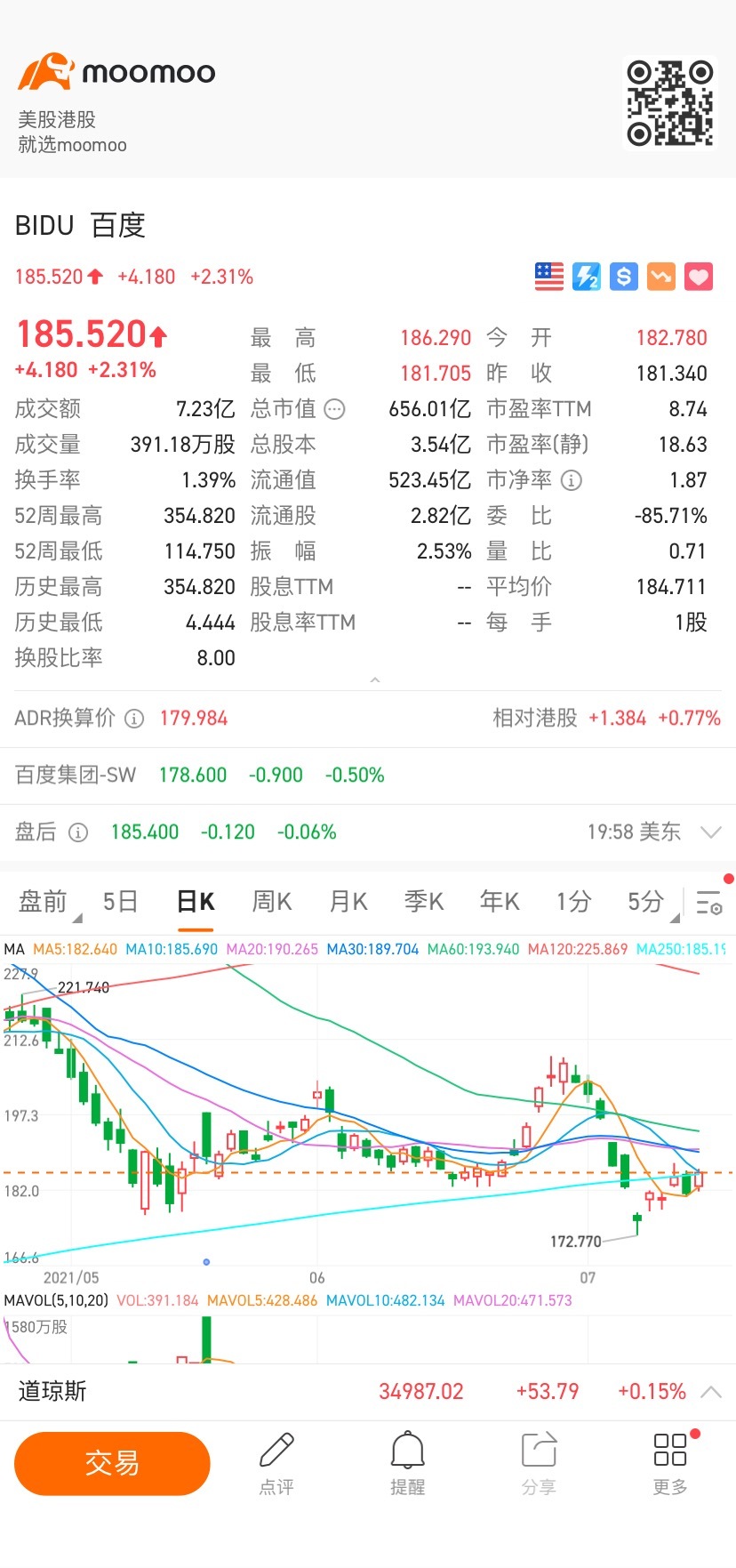Share this stock via 分享
Viewport: 736px width, 1568px height.
point(539,1463)
